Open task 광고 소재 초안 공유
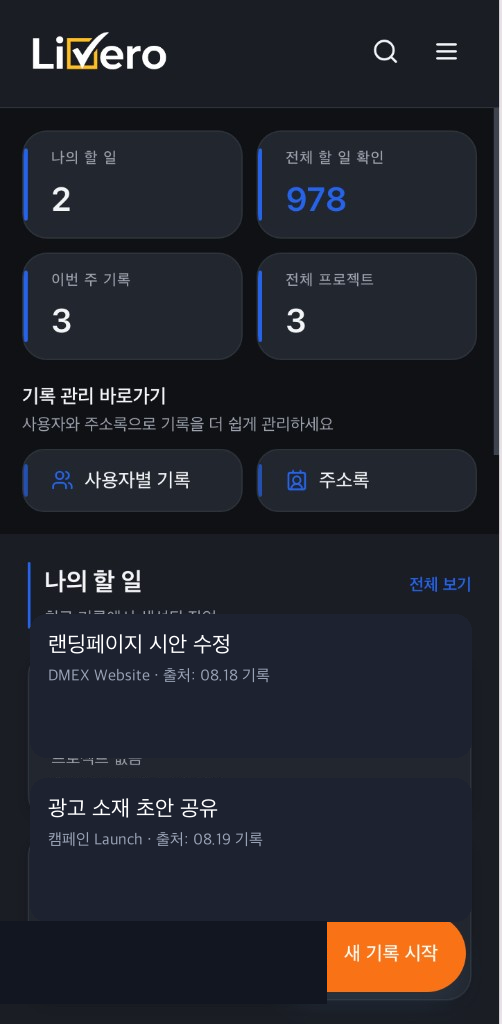 pyautogui.click(x=251, y=849)
